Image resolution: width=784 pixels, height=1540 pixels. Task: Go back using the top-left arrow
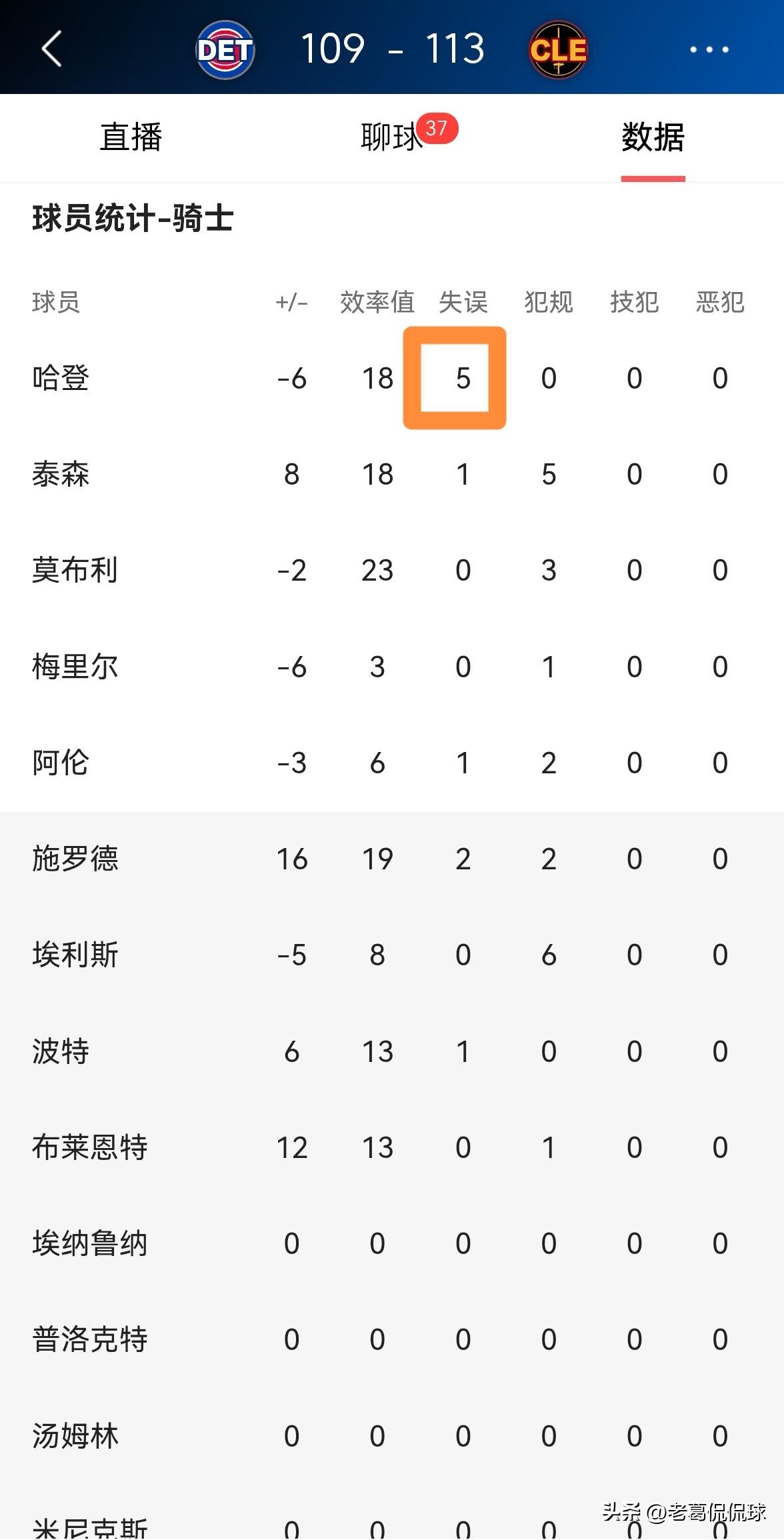tap(52, 49)
